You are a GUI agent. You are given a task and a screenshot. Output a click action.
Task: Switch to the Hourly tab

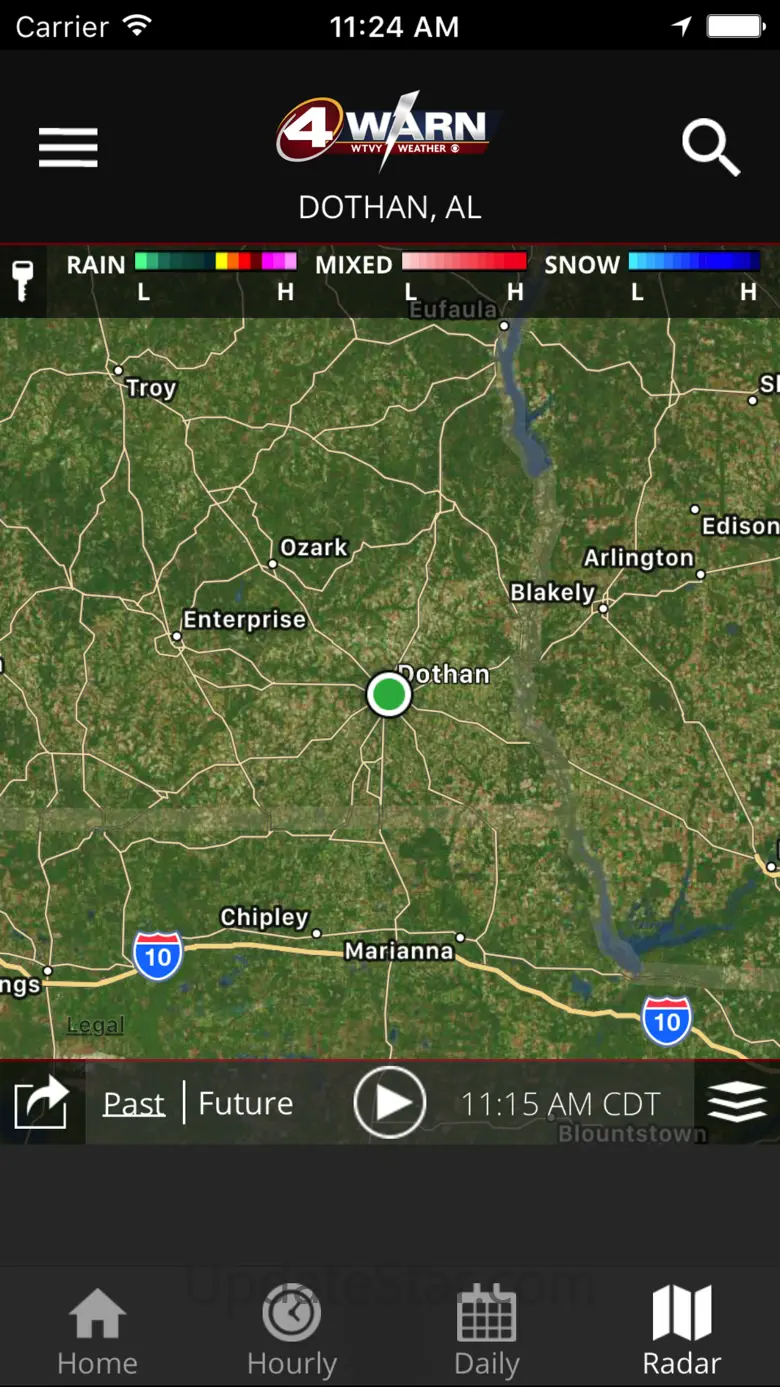(292, 1333)
